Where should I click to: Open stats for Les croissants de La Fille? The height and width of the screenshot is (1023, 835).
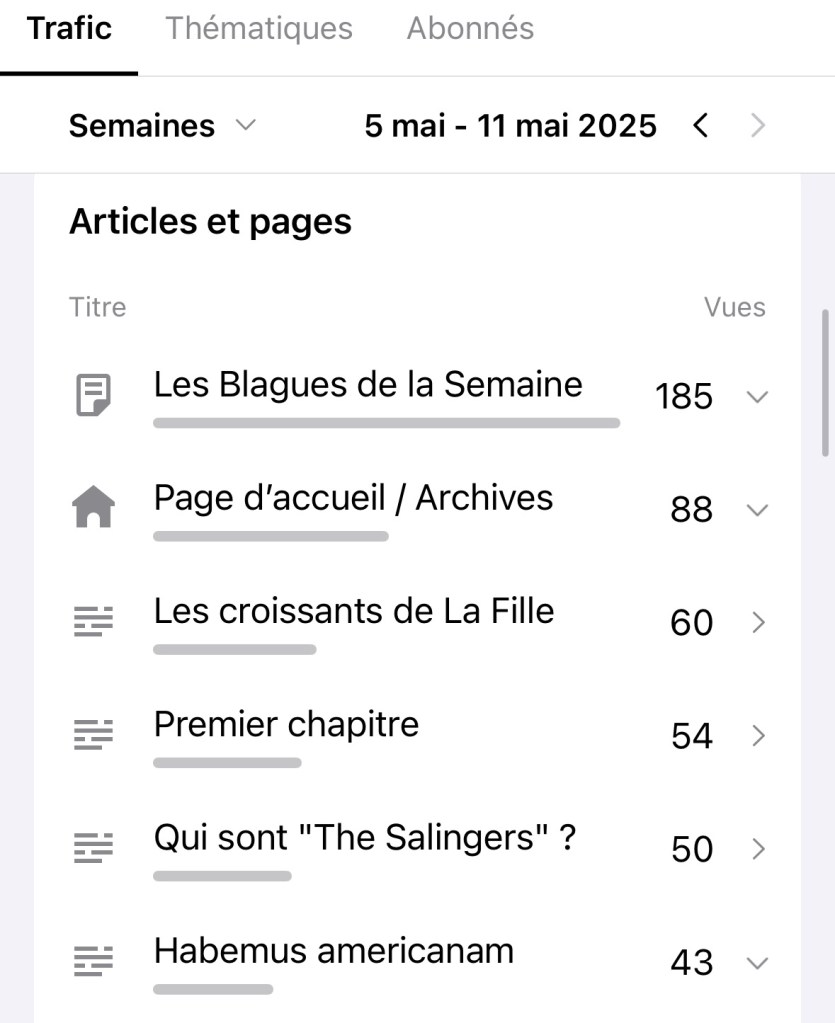[757, 623]
